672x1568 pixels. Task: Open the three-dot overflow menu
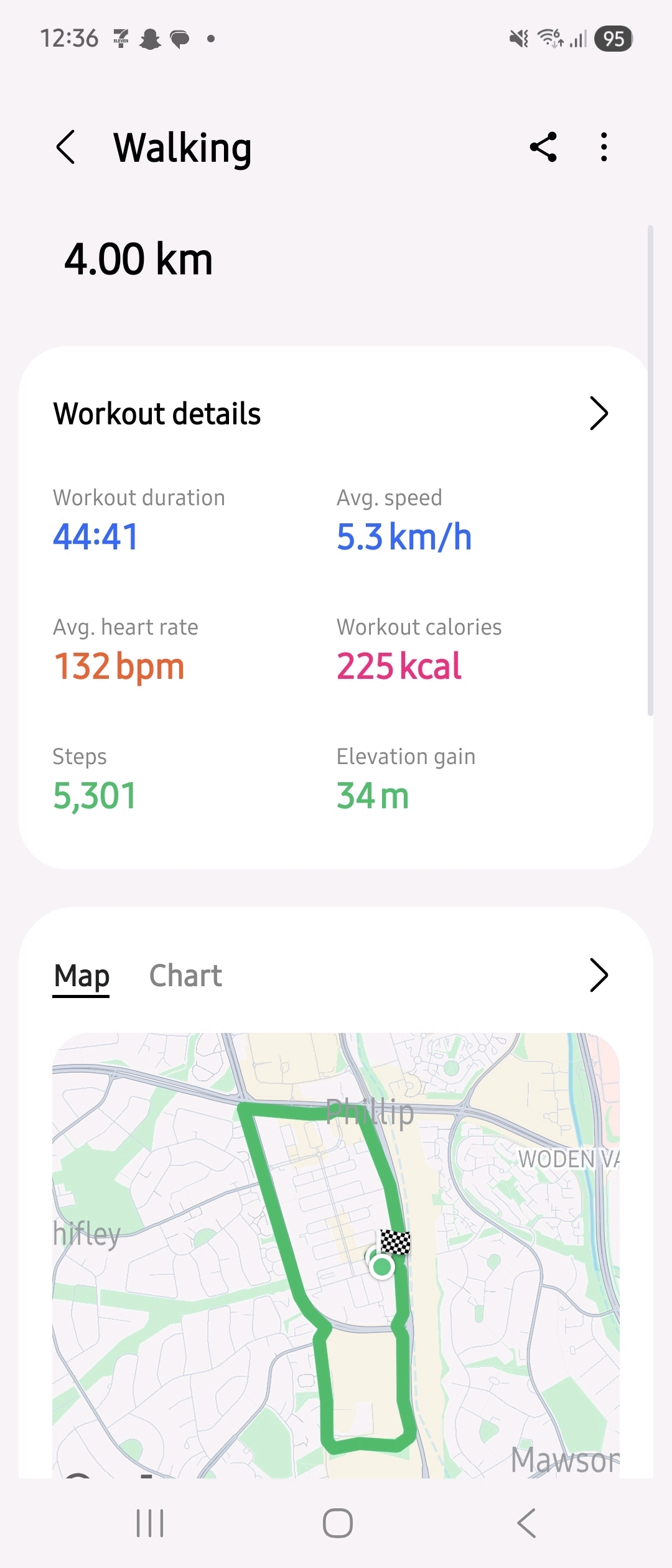[604, 147]
